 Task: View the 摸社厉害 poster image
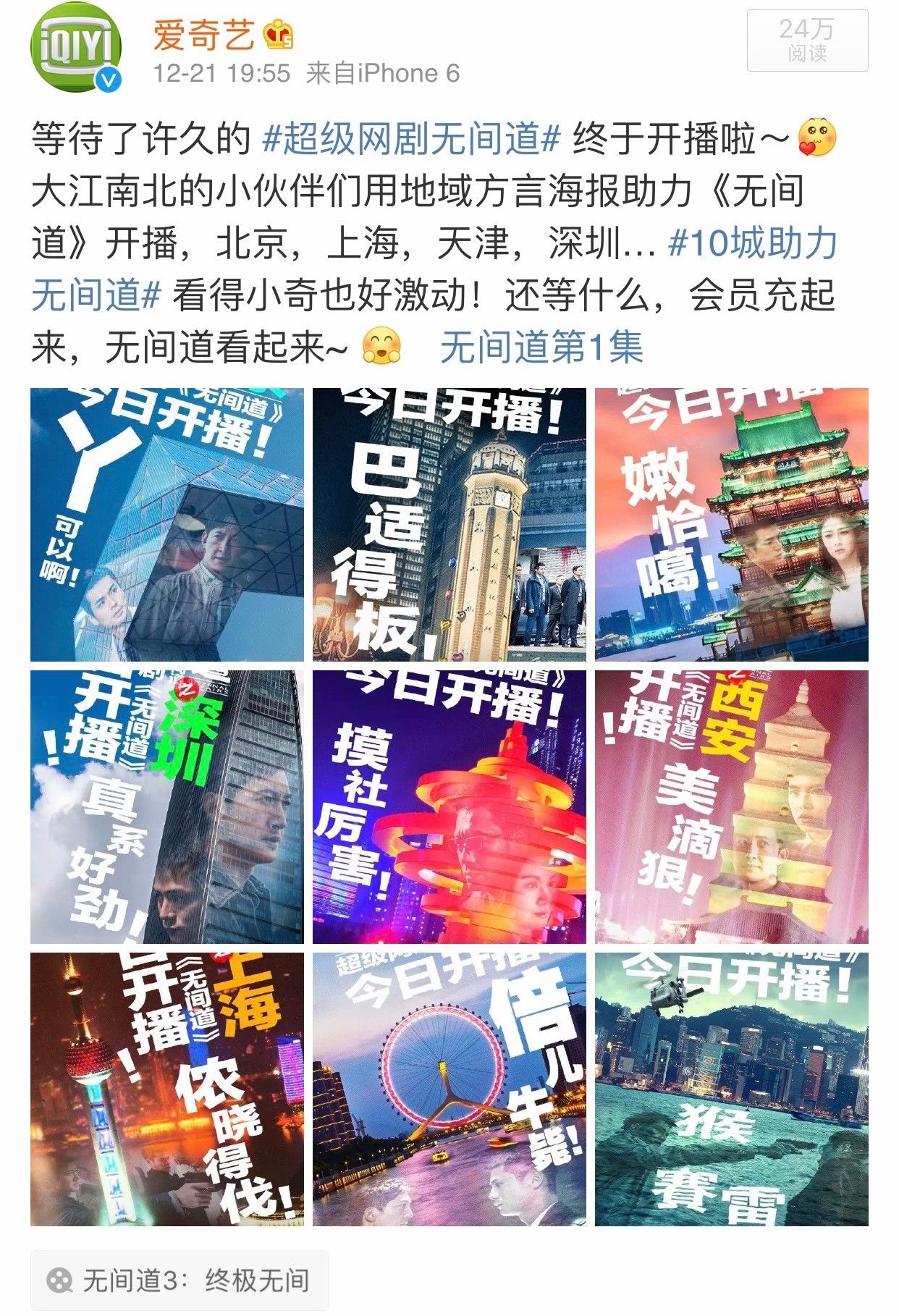coord(449,807)
